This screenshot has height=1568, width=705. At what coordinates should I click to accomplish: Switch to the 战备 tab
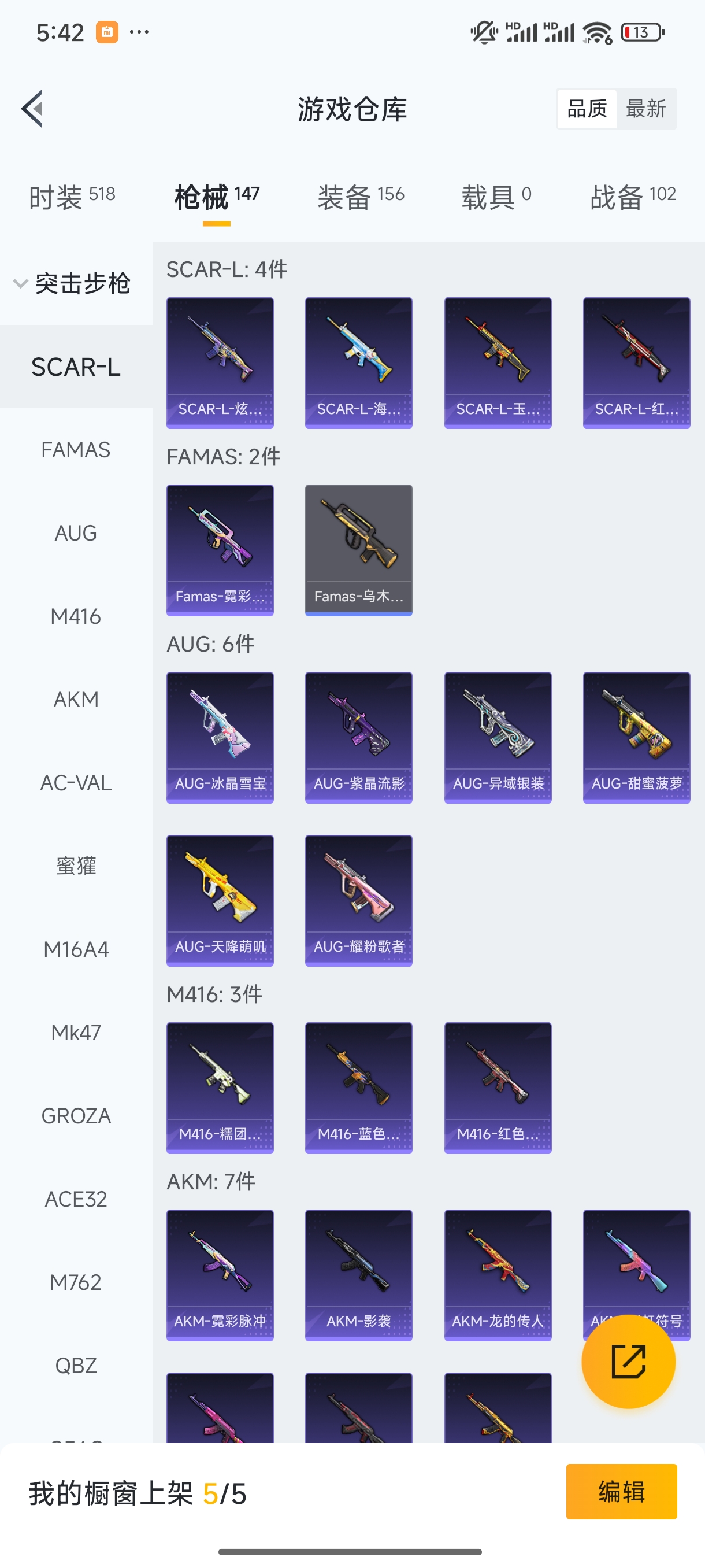pos(633,197)
